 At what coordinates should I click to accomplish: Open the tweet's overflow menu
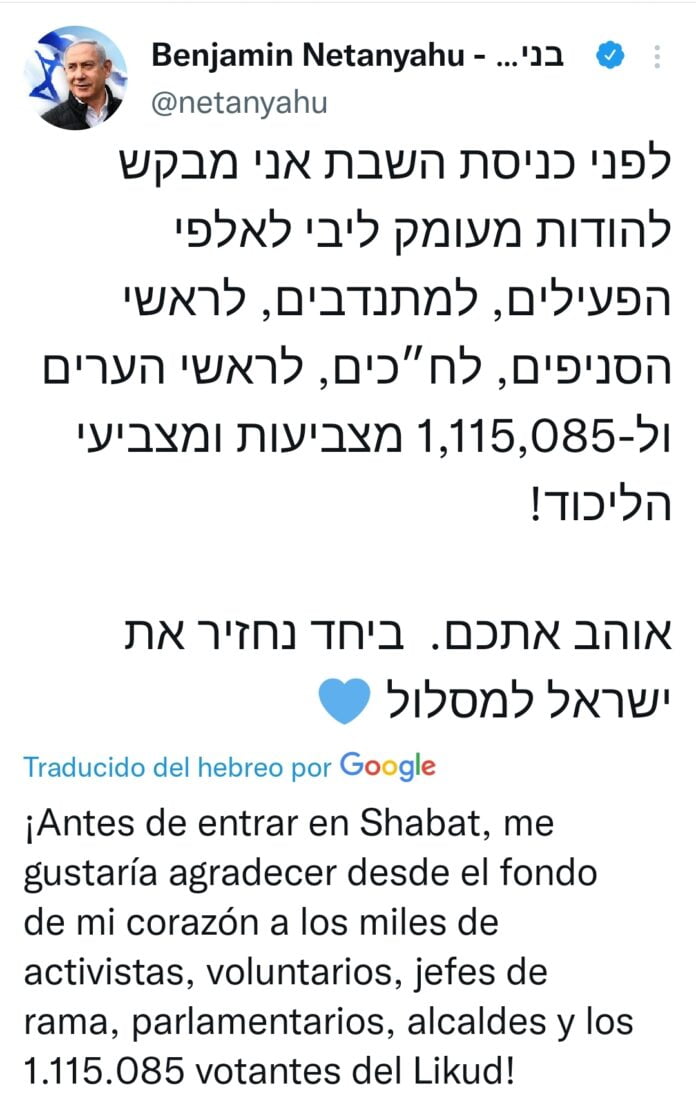[656, 57]
